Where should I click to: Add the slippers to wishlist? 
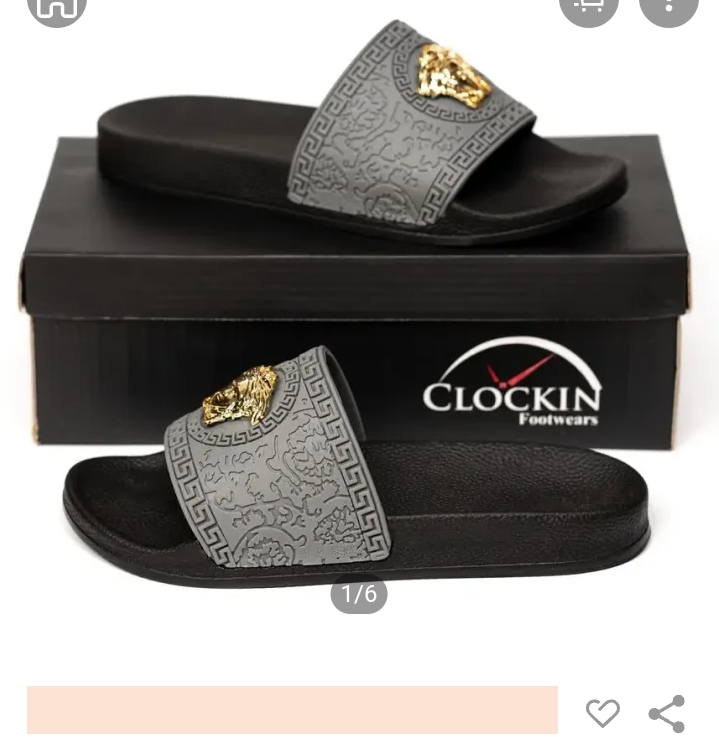coord(602,713)
